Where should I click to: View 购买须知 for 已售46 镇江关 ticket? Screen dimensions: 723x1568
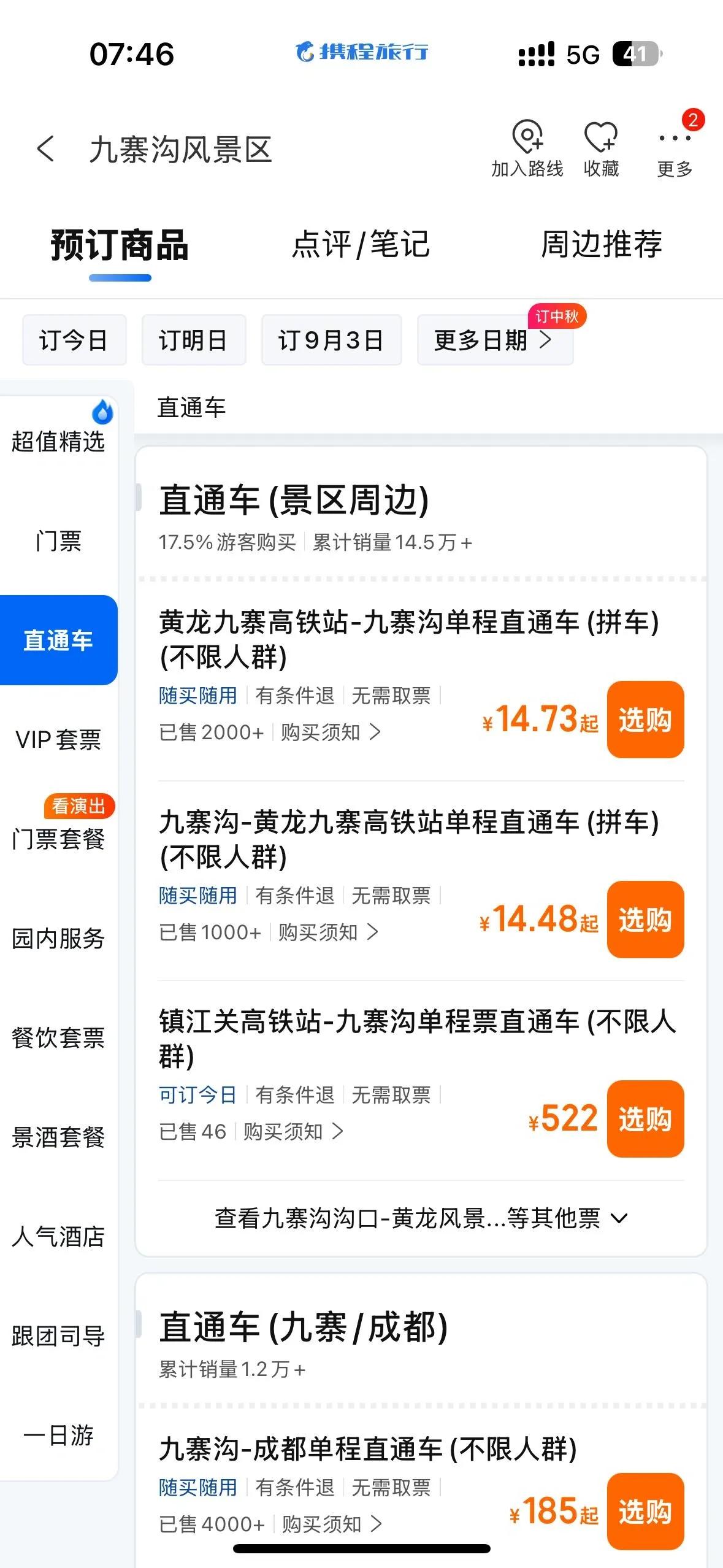click(x=293, y=1132)
